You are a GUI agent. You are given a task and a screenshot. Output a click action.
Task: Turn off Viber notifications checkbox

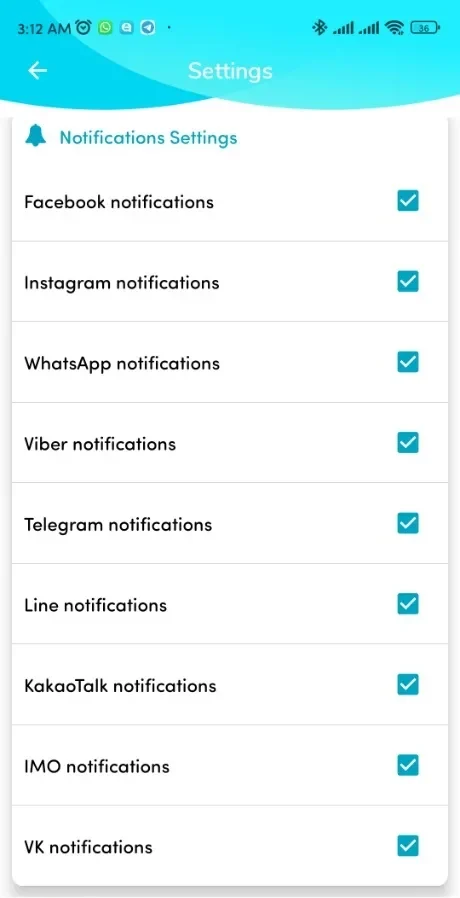[x=408, y=443]
